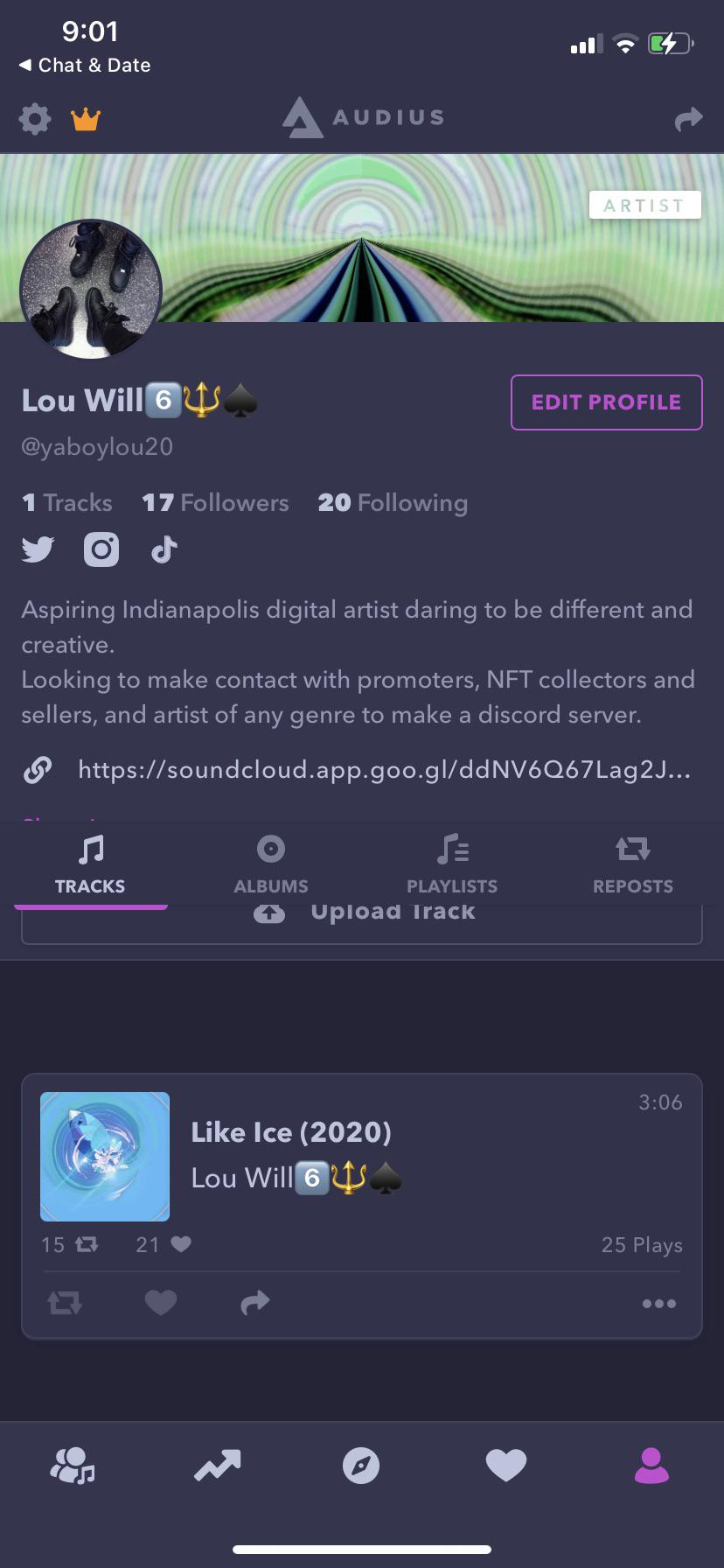Open the Favorites heart tab
Viewport: 724px width, 1568px height.
(x=506, y=1465)
